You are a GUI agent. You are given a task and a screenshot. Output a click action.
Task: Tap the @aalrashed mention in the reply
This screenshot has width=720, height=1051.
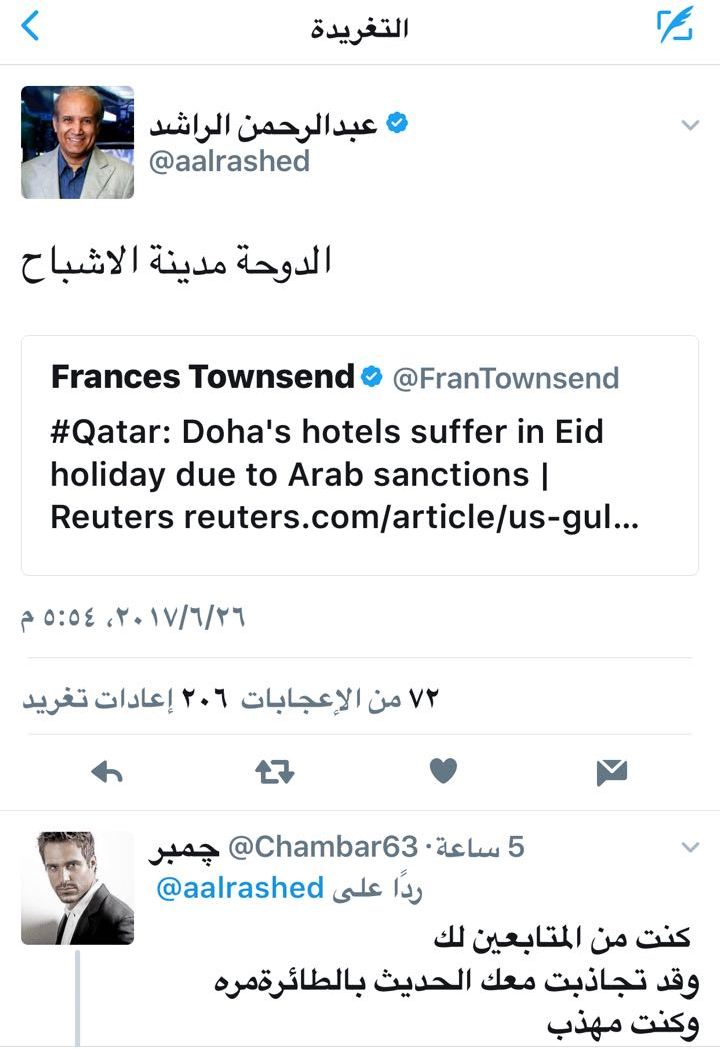click(240, 887)
